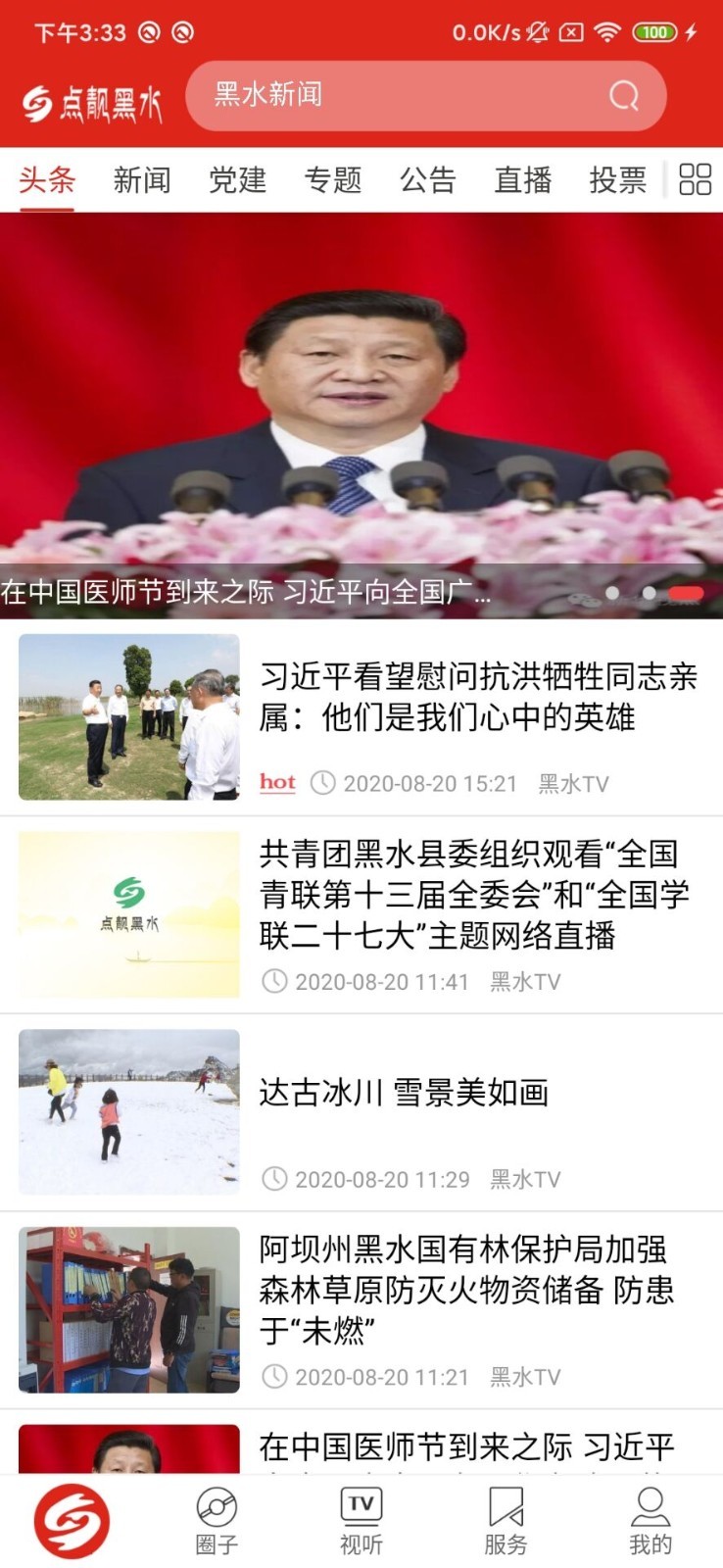Tap the clock icon beside 2020-08-20 11:29

click(278, 1179)
